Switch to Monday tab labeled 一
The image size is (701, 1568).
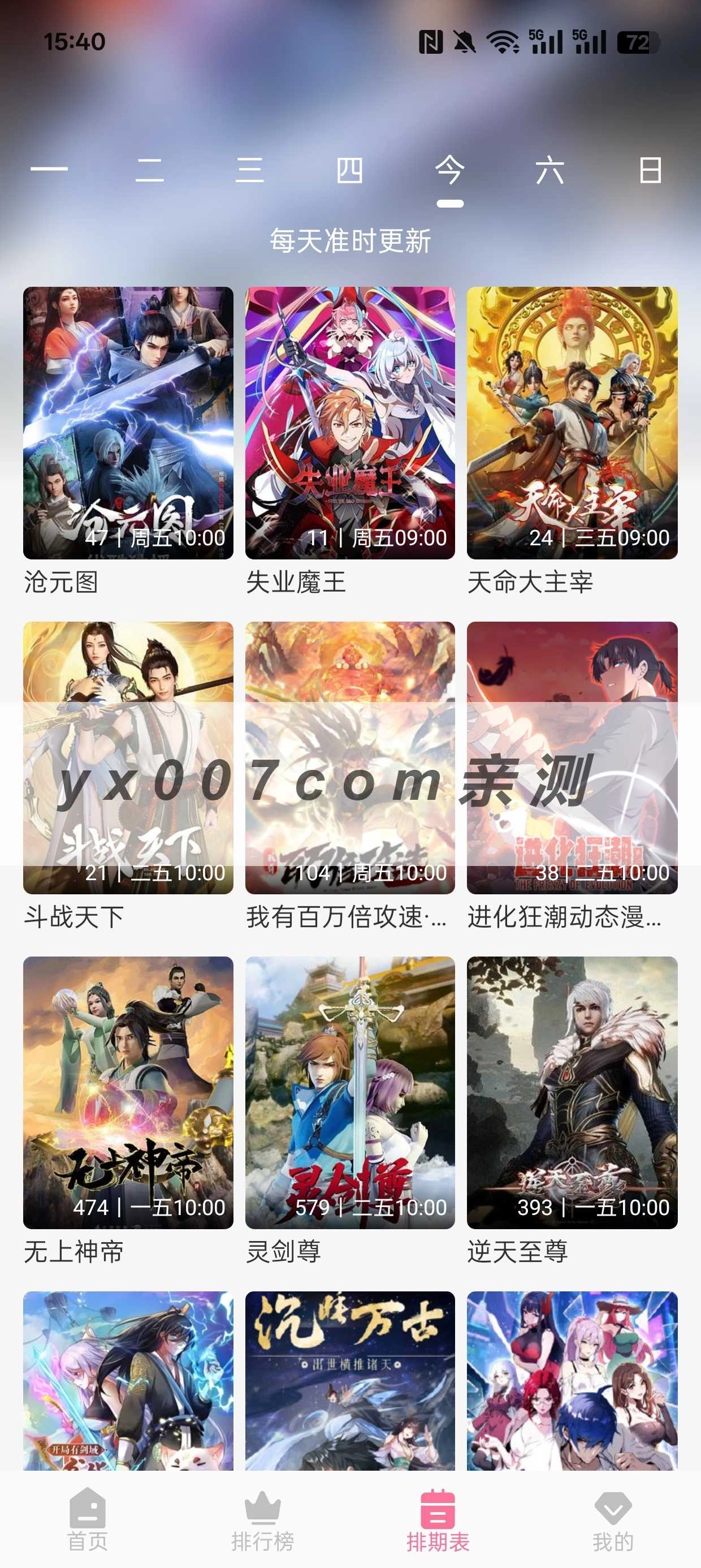(49, 173)
